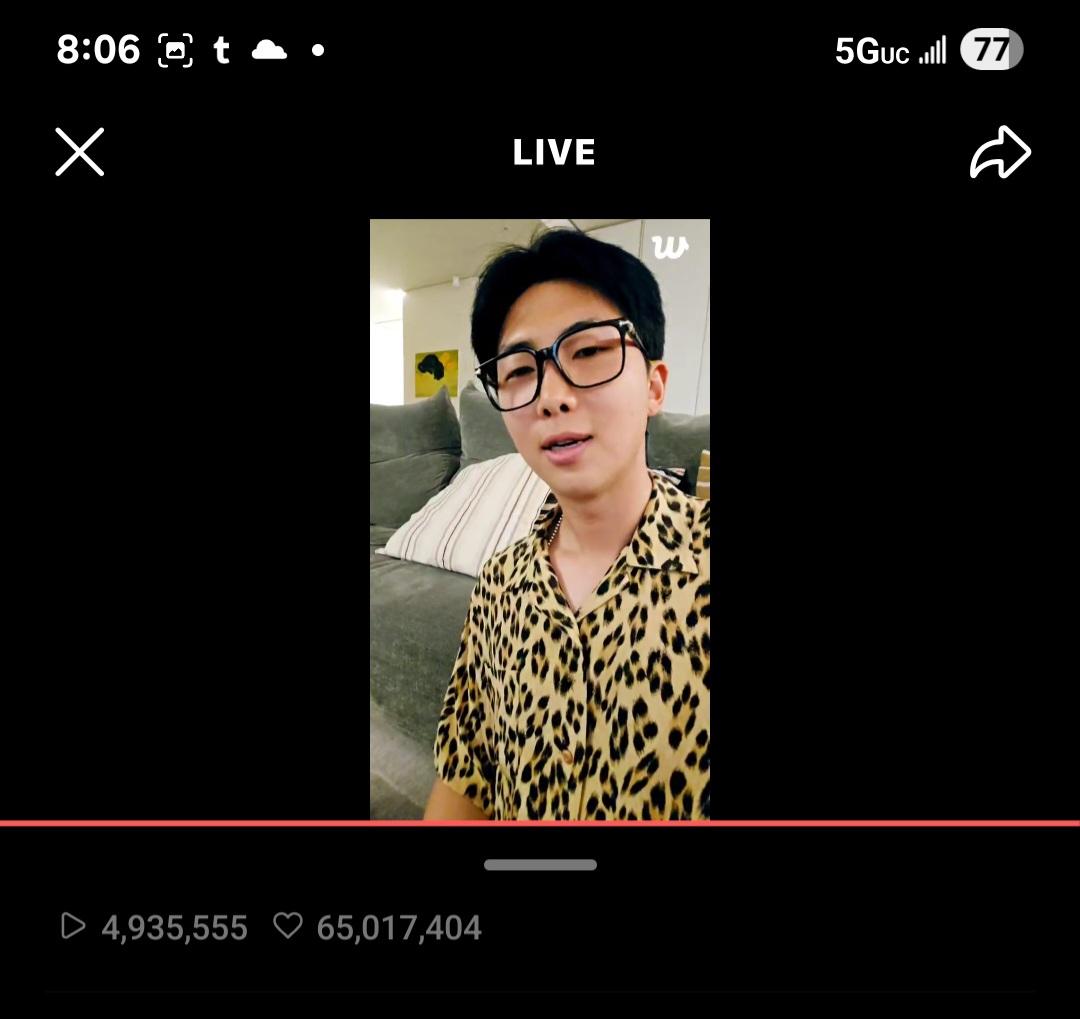
Task: Share this live video
Action: coord(999,153)
